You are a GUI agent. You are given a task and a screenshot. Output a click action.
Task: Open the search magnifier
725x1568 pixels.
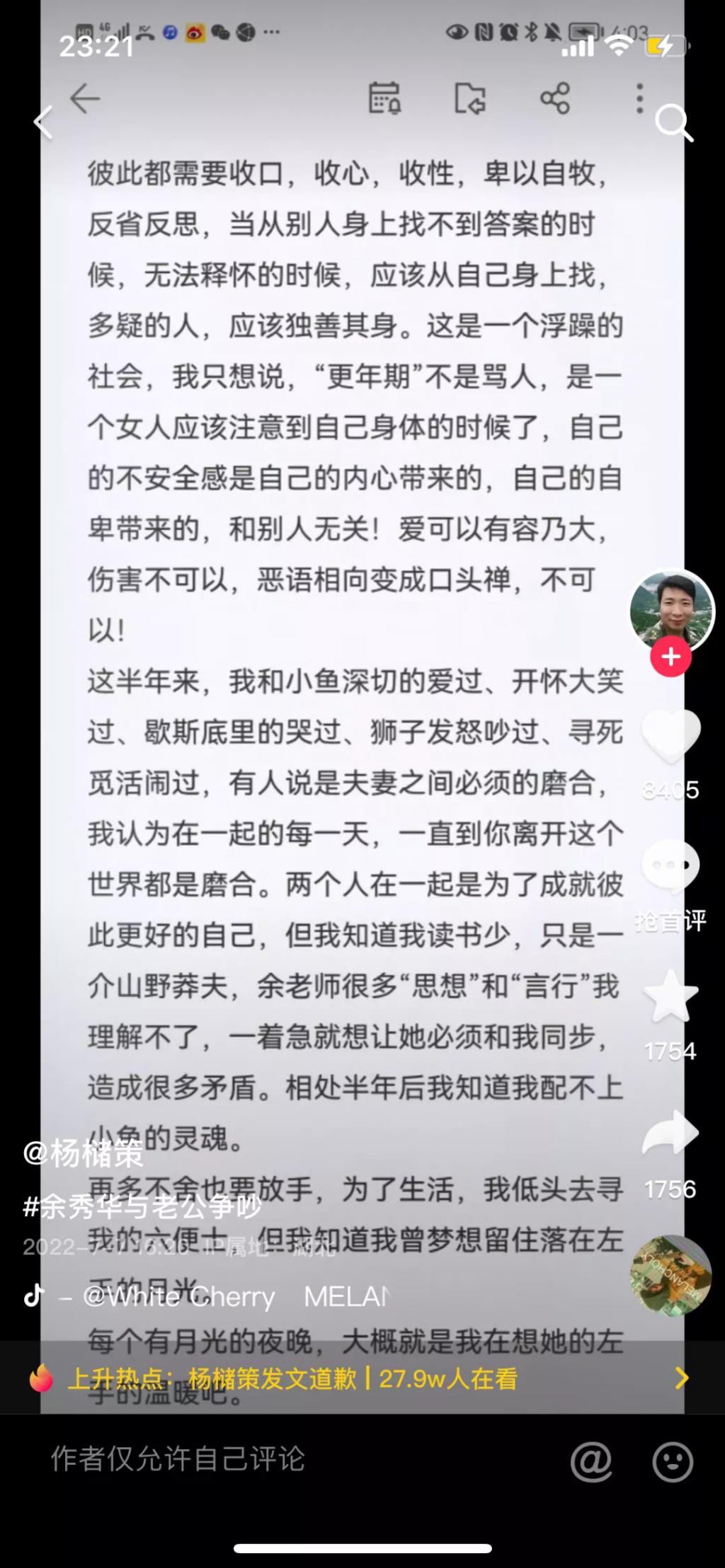tap(673, 123)
